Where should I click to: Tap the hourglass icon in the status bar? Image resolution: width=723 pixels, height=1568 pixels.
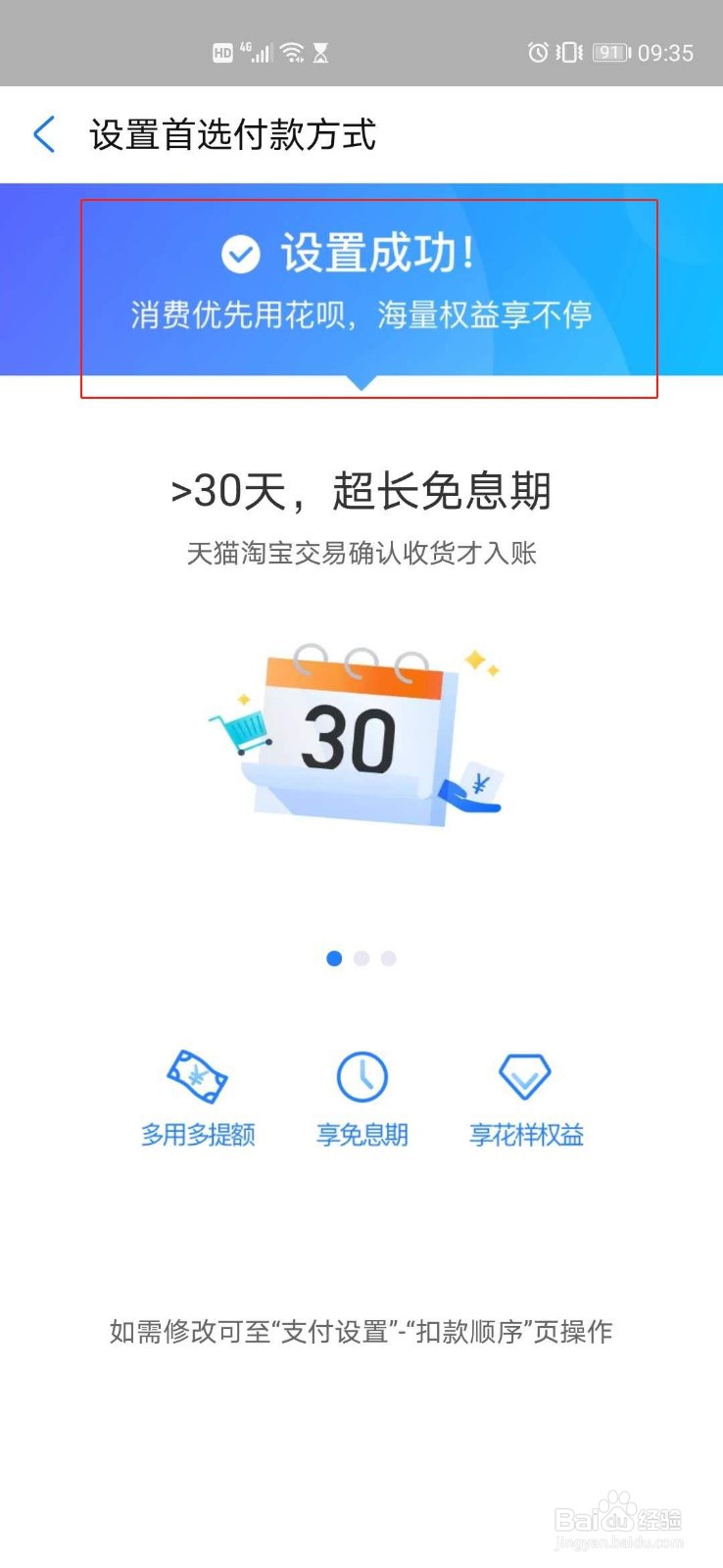321,53
